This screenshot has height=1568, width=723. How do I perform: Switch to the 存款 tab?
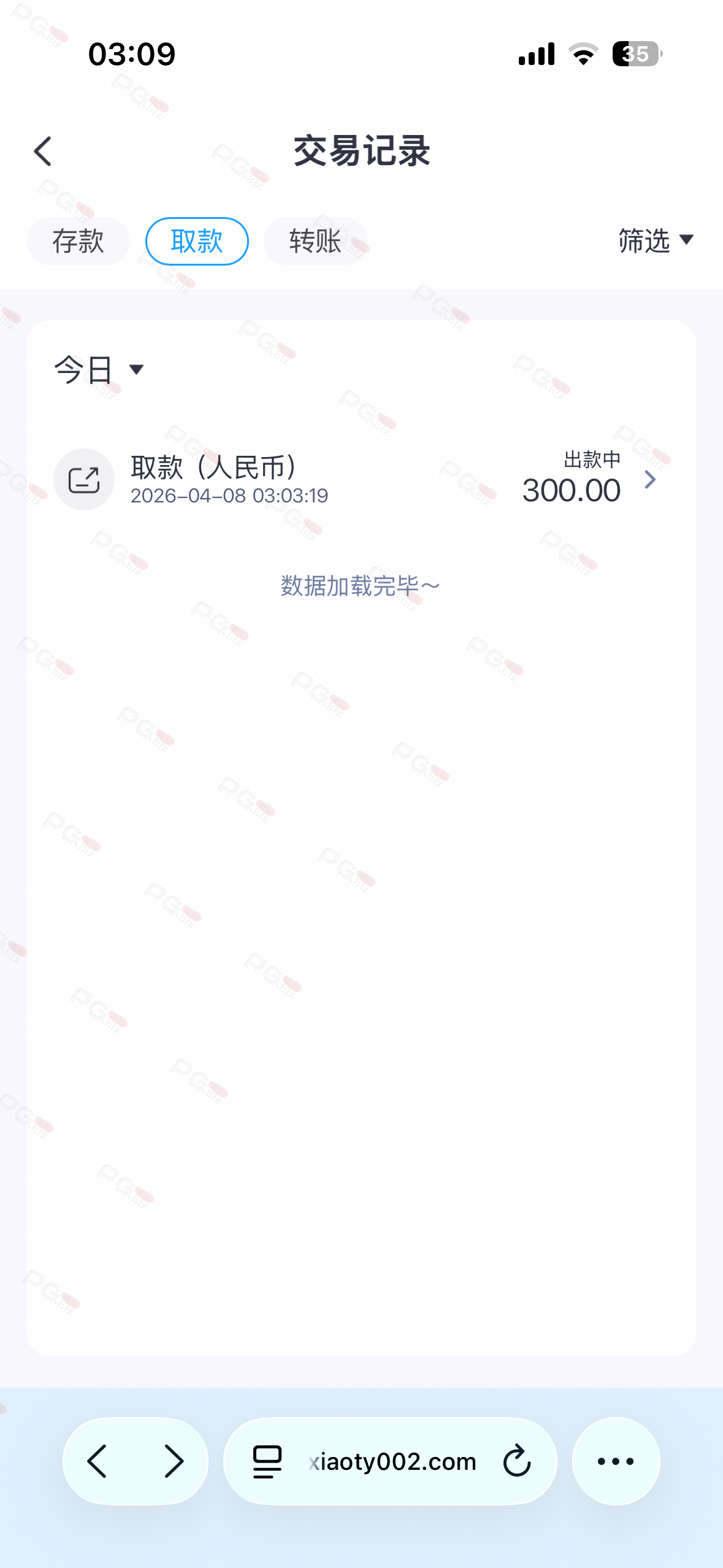pos(78,241)
